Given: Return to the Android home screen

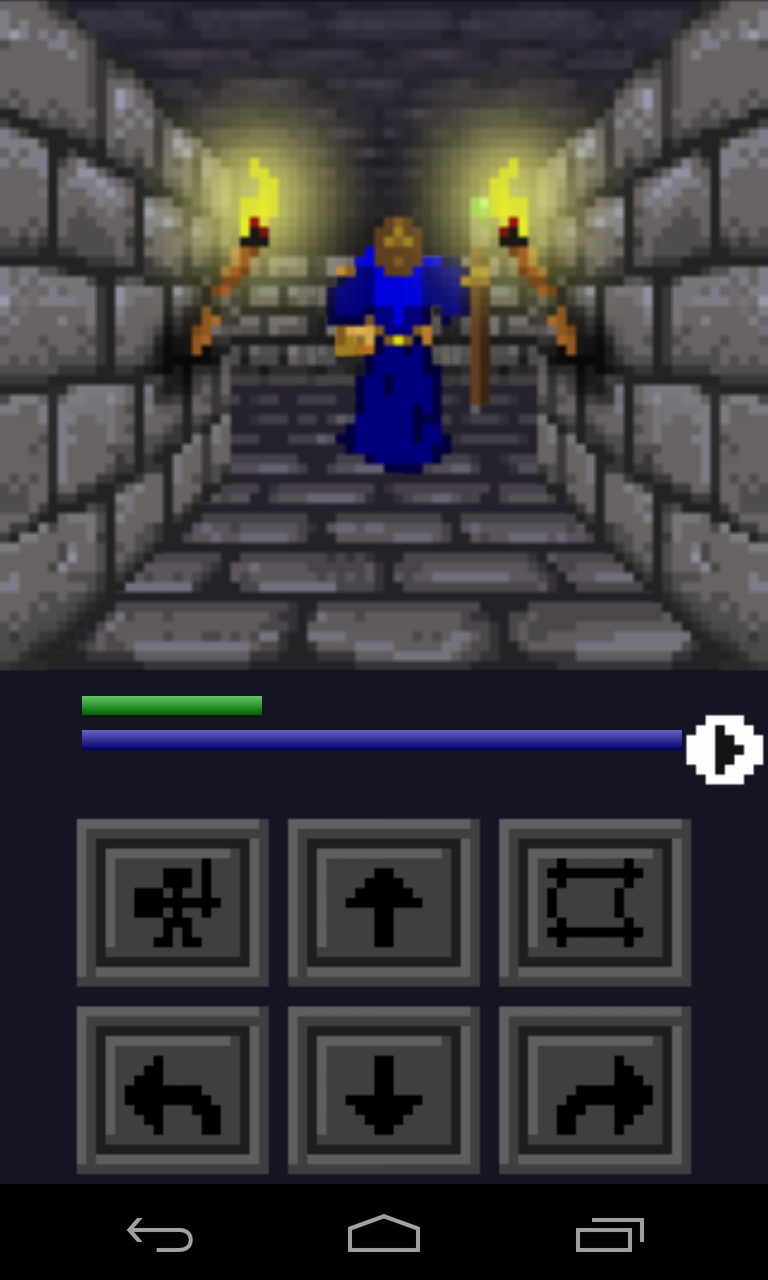Looking at the screenshot, I should pyautogui.click(x=384, y=1235).
